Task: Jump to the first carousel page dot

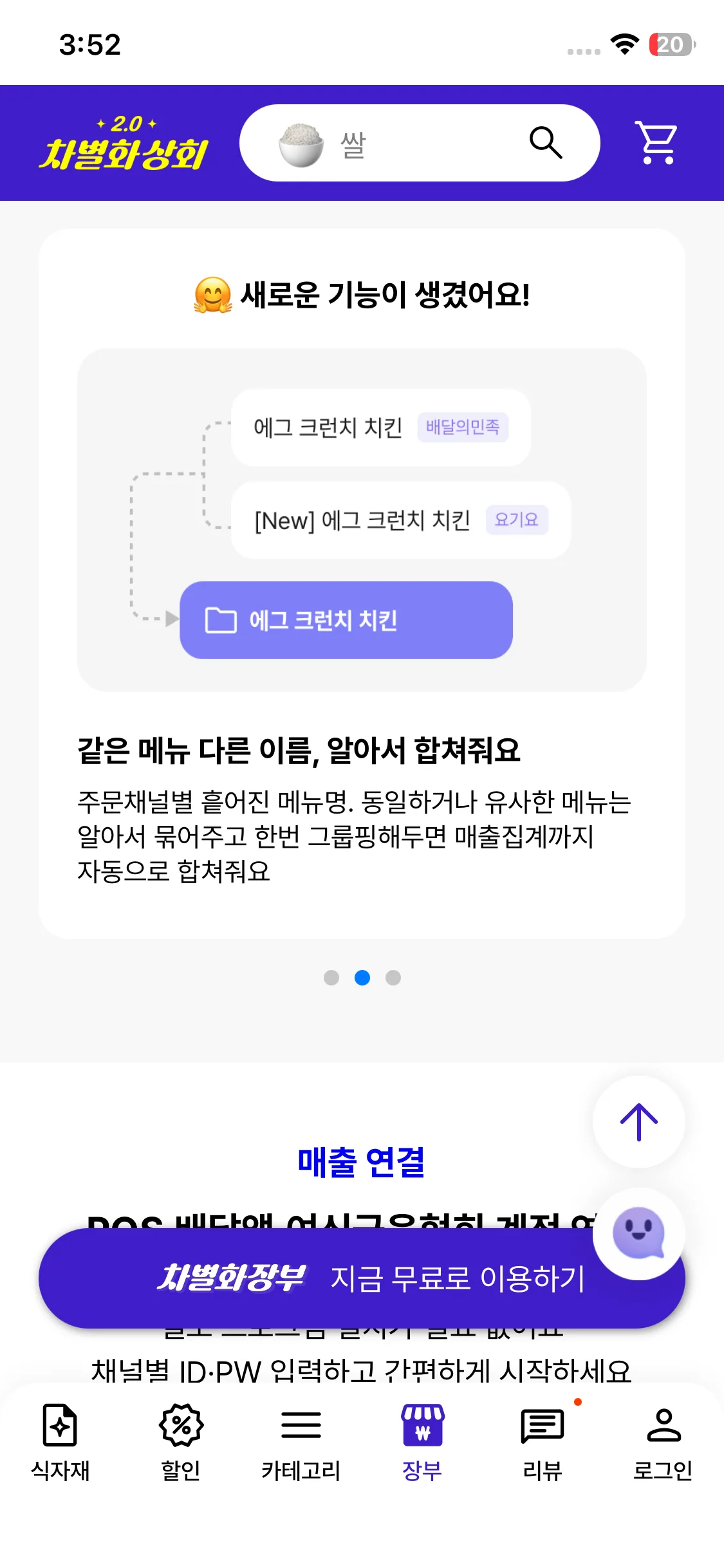Action: (x=331, y=978)
